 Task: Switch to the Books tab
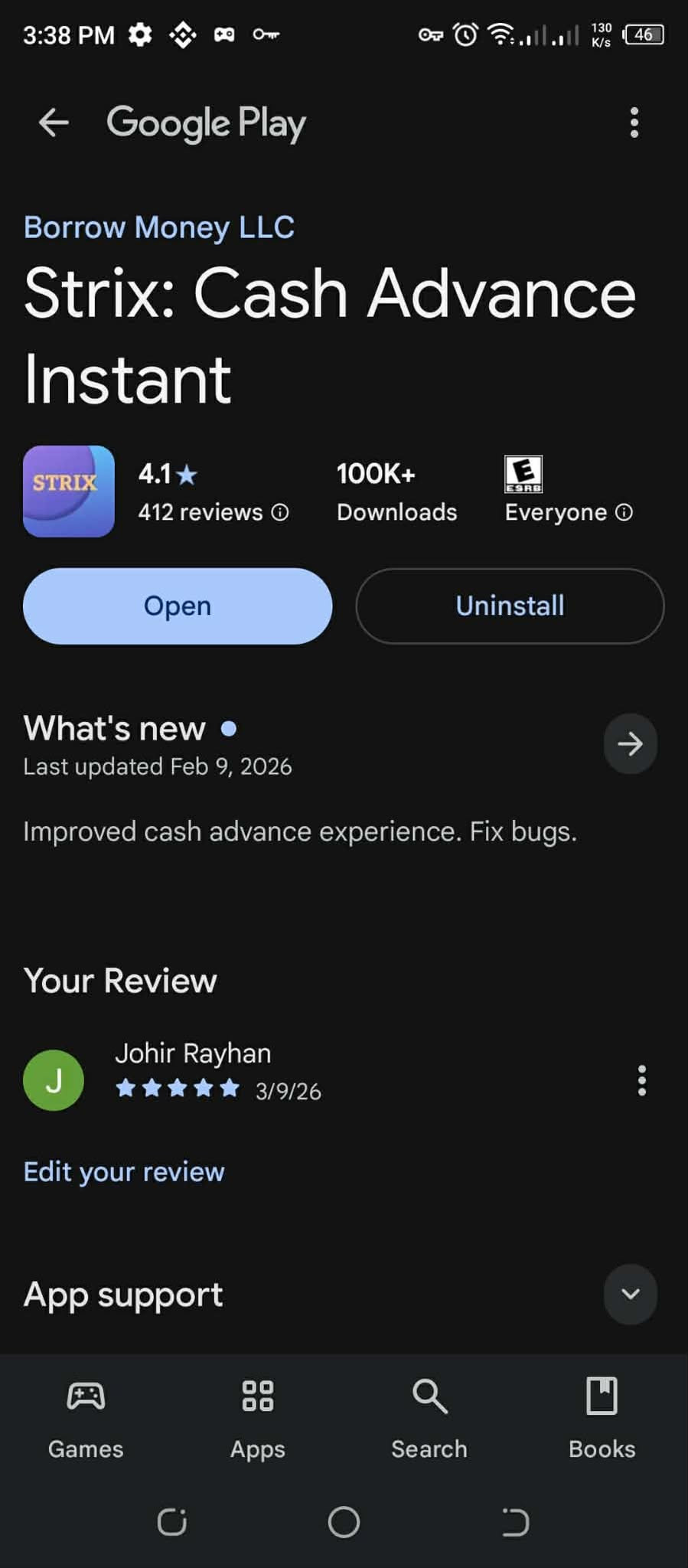tap(602, 1416)
